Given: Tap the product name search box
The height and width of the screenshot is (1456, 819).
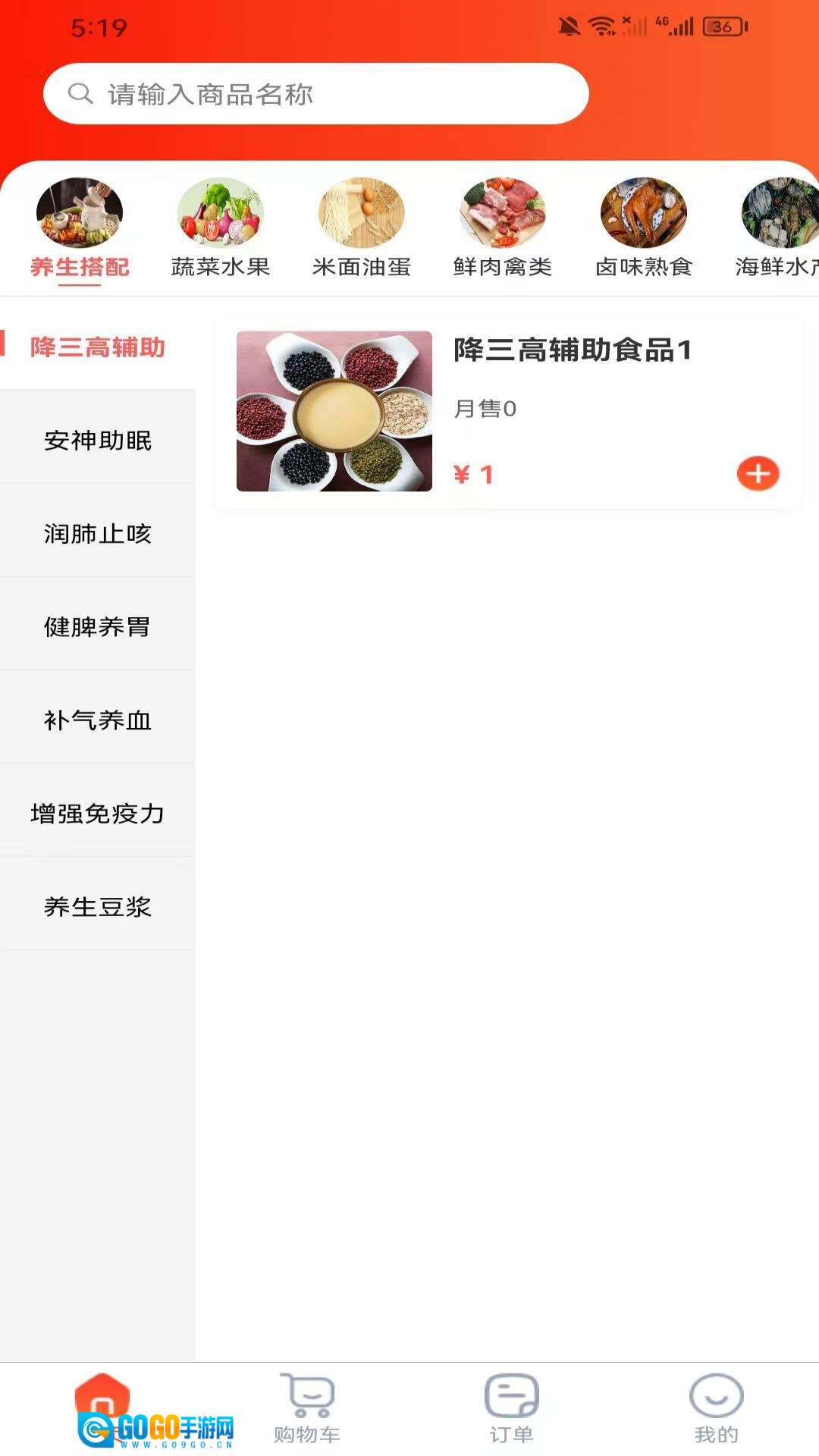Looking at the screenshot, I should tap(315, 94).
